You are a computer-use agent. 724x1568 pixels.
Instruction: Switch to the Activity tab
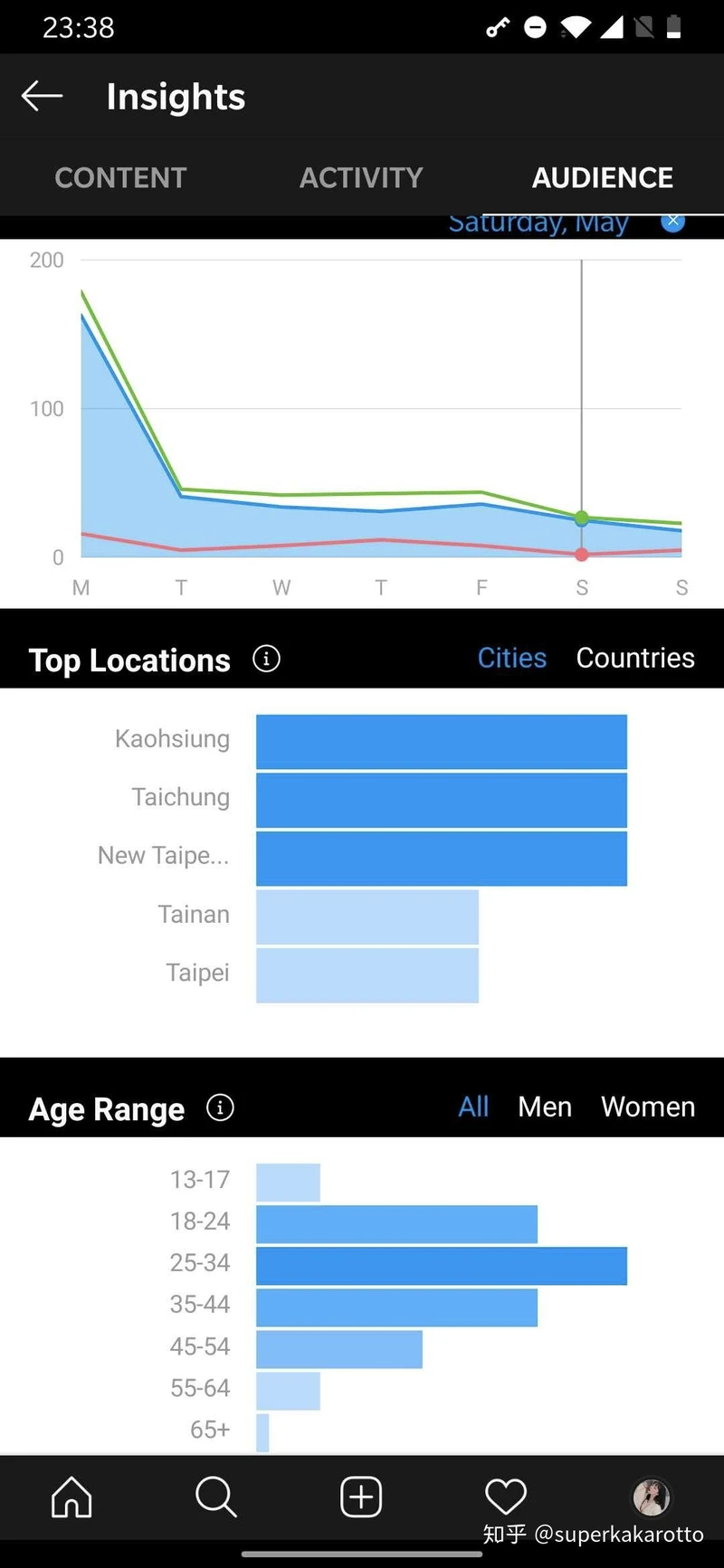pyautogui.click(x=361, y=177)
